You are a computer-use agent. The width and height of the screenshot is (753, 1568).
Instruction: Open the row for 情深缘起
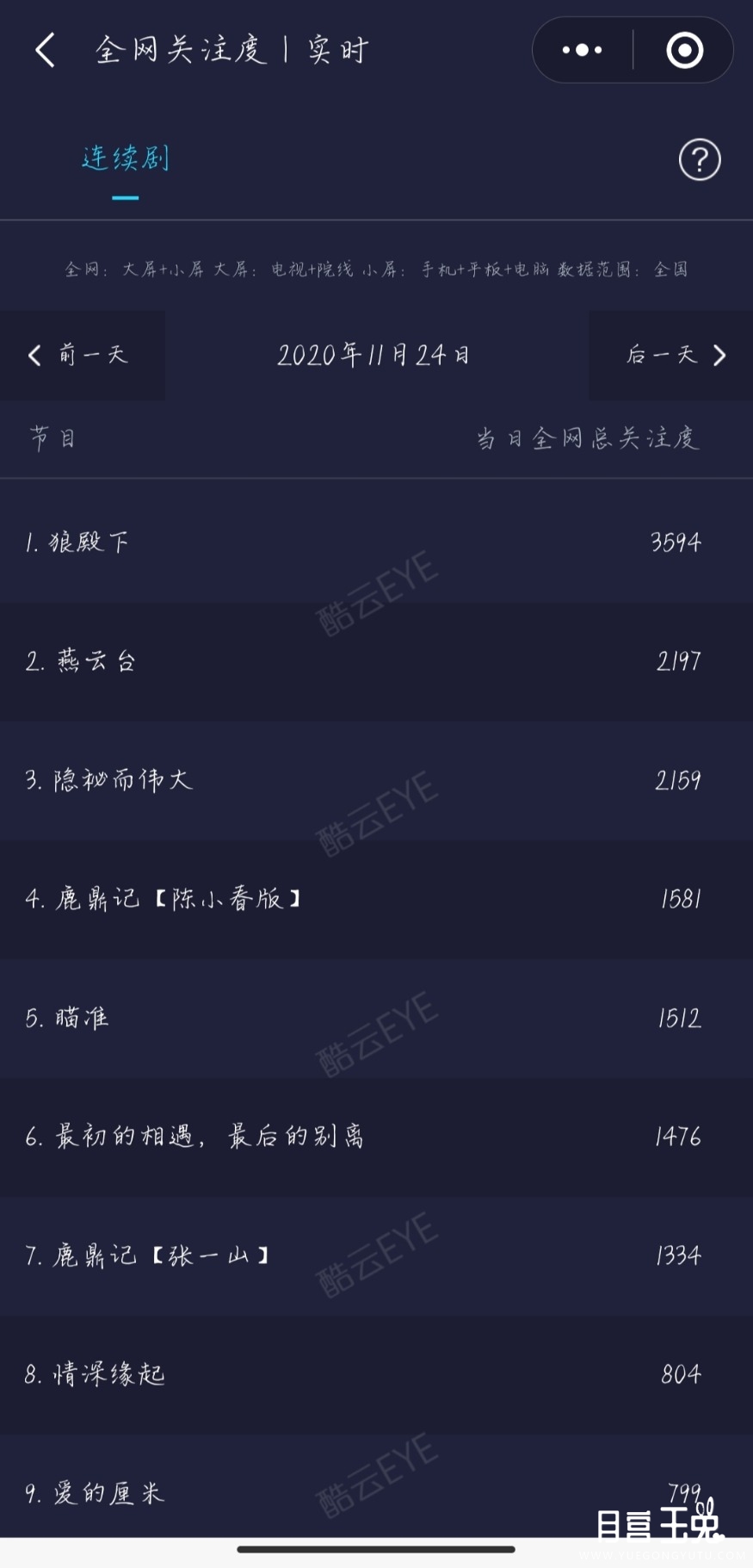point(376,1374)
